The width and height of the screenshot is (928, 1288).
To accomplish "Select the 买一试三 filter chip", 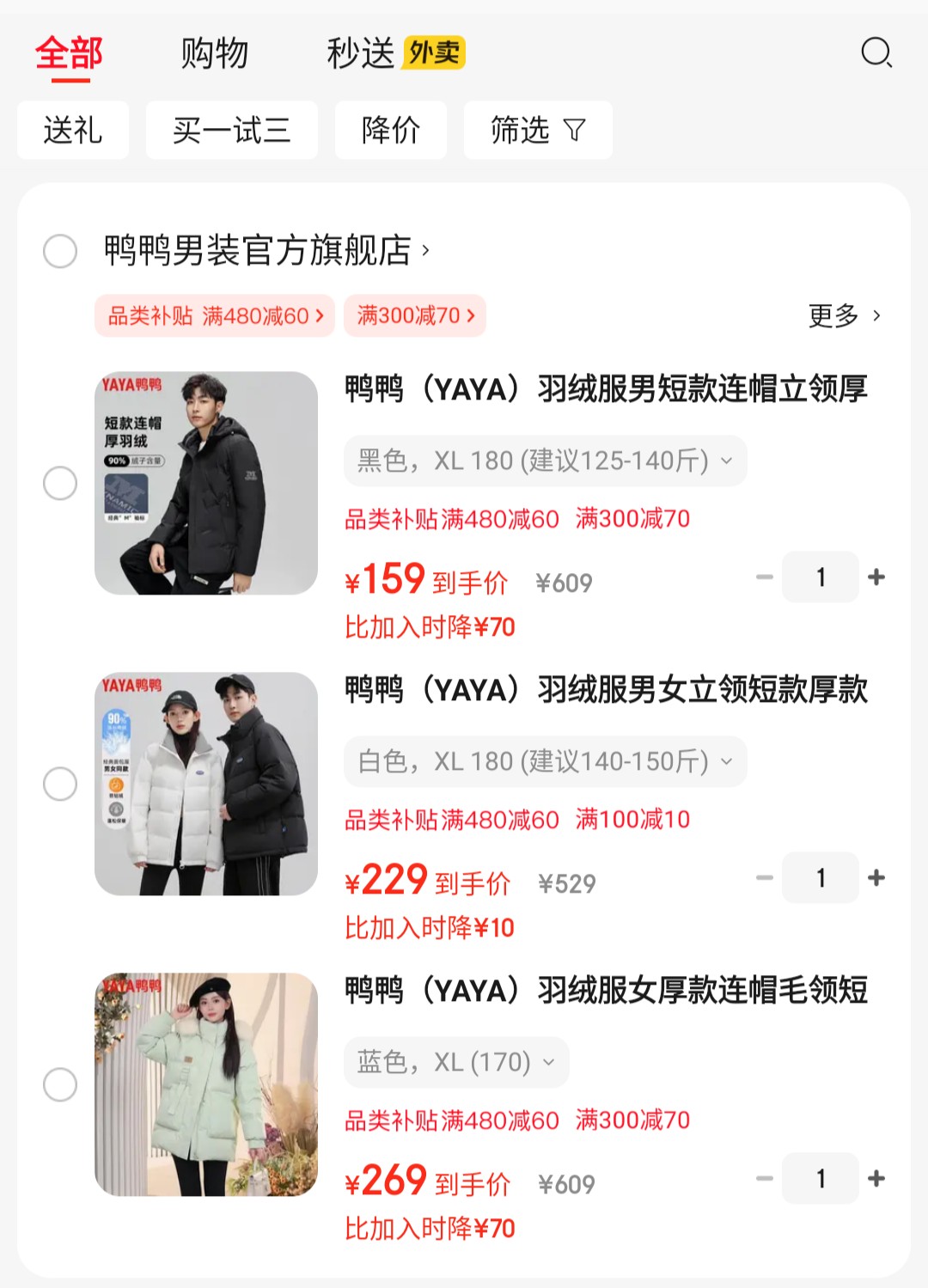I will [x=231, y=131].
